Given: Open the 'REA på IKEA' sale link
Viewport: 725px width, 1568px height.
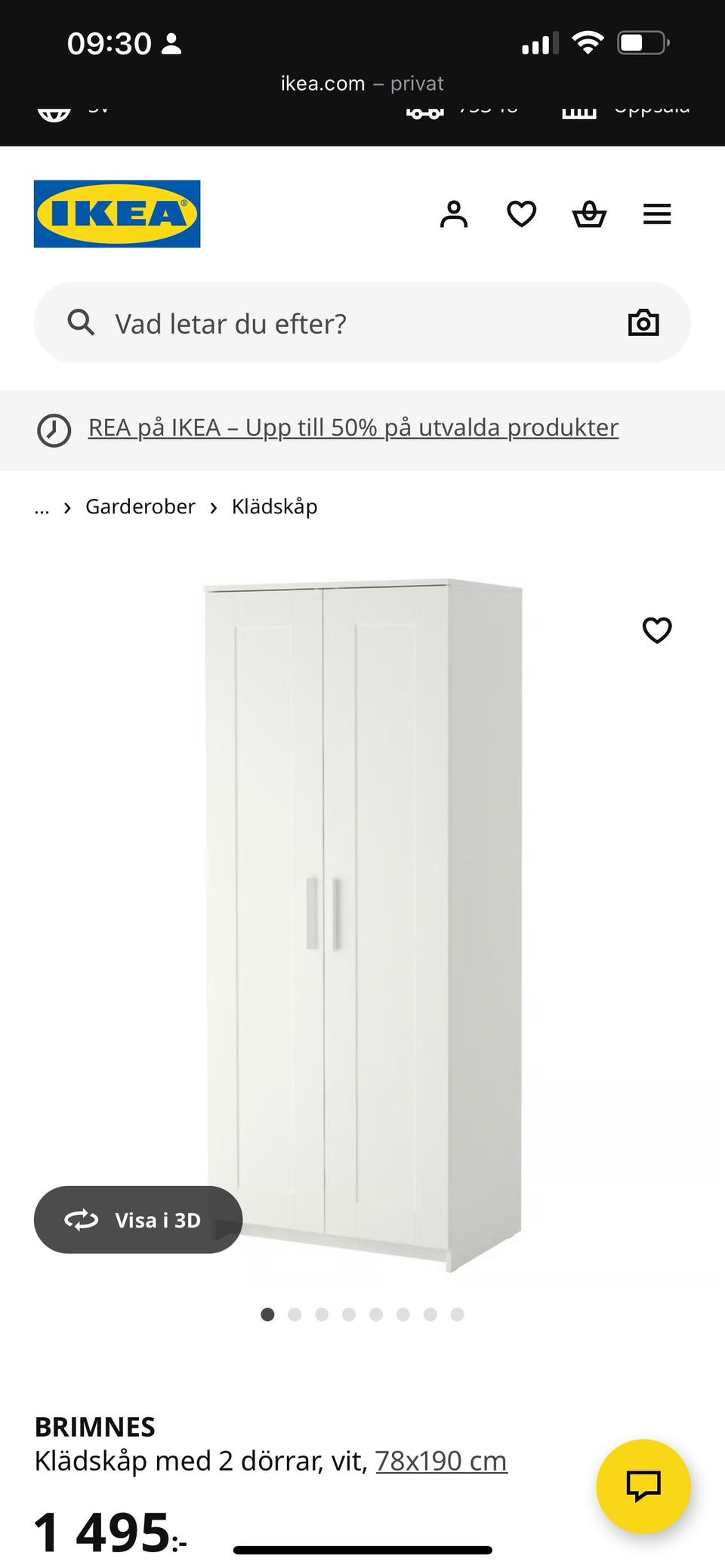Looking at the screenshot, I should 353,427.
